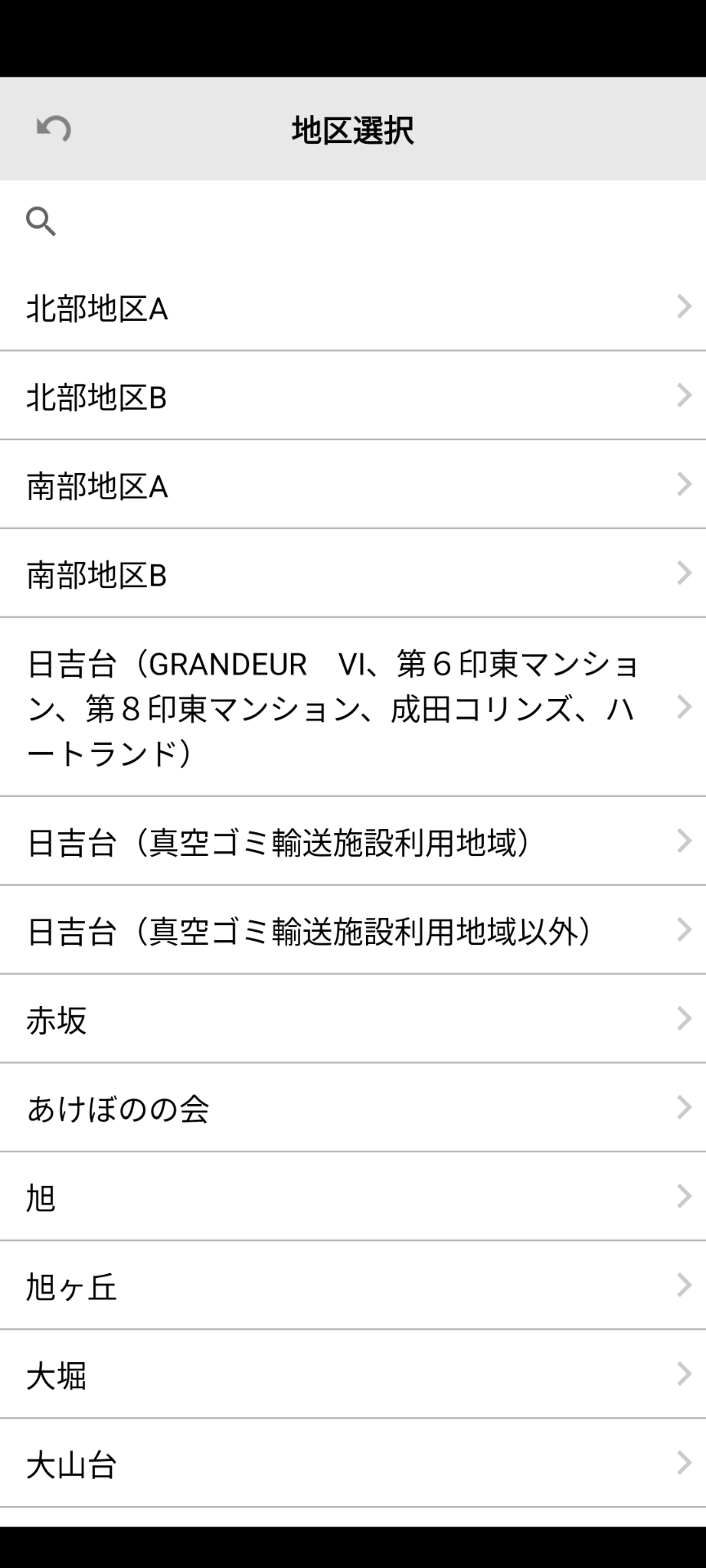
Task: Open あけぼのの会 row
Action: tap(353, 1108)
